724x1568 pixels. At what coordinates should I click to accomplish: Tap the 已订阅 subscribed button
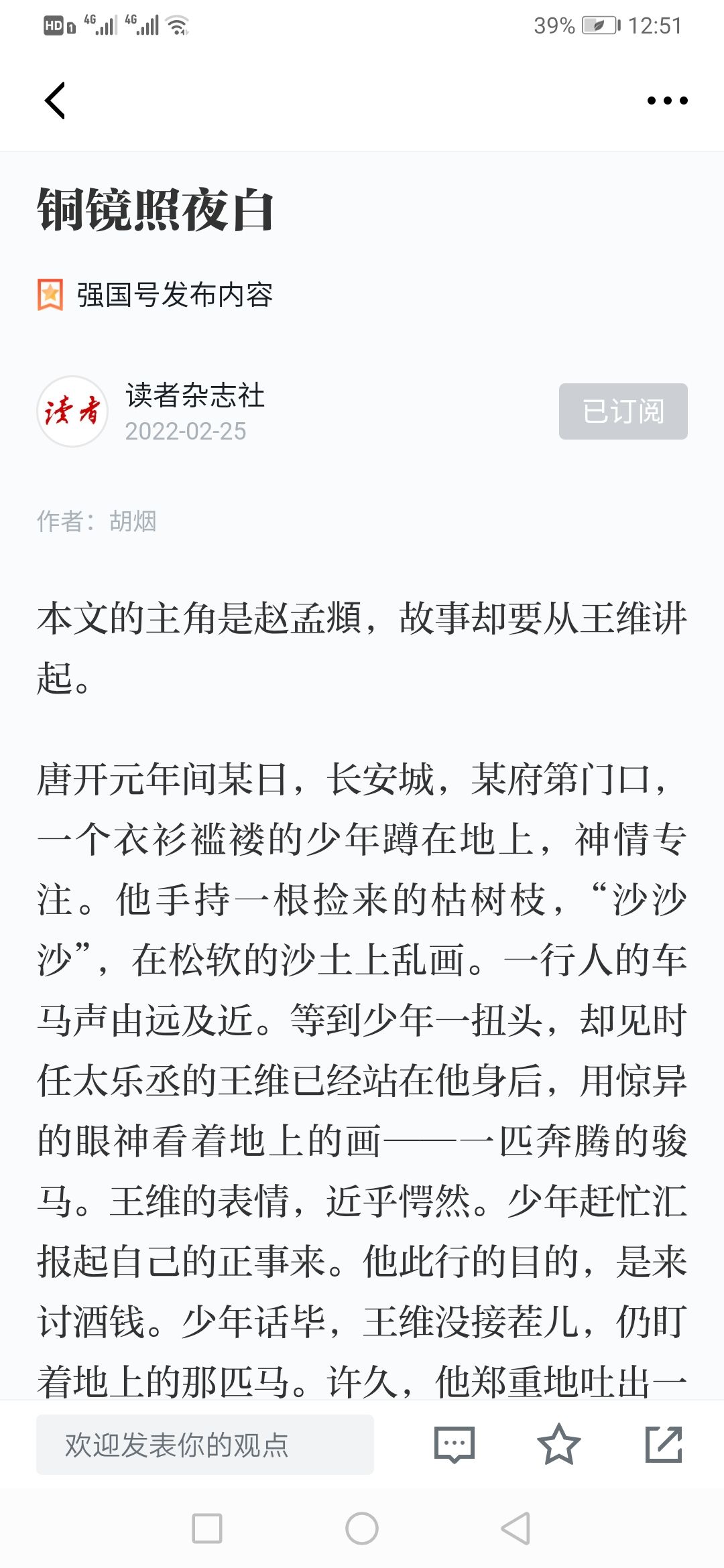click(623, 411)
